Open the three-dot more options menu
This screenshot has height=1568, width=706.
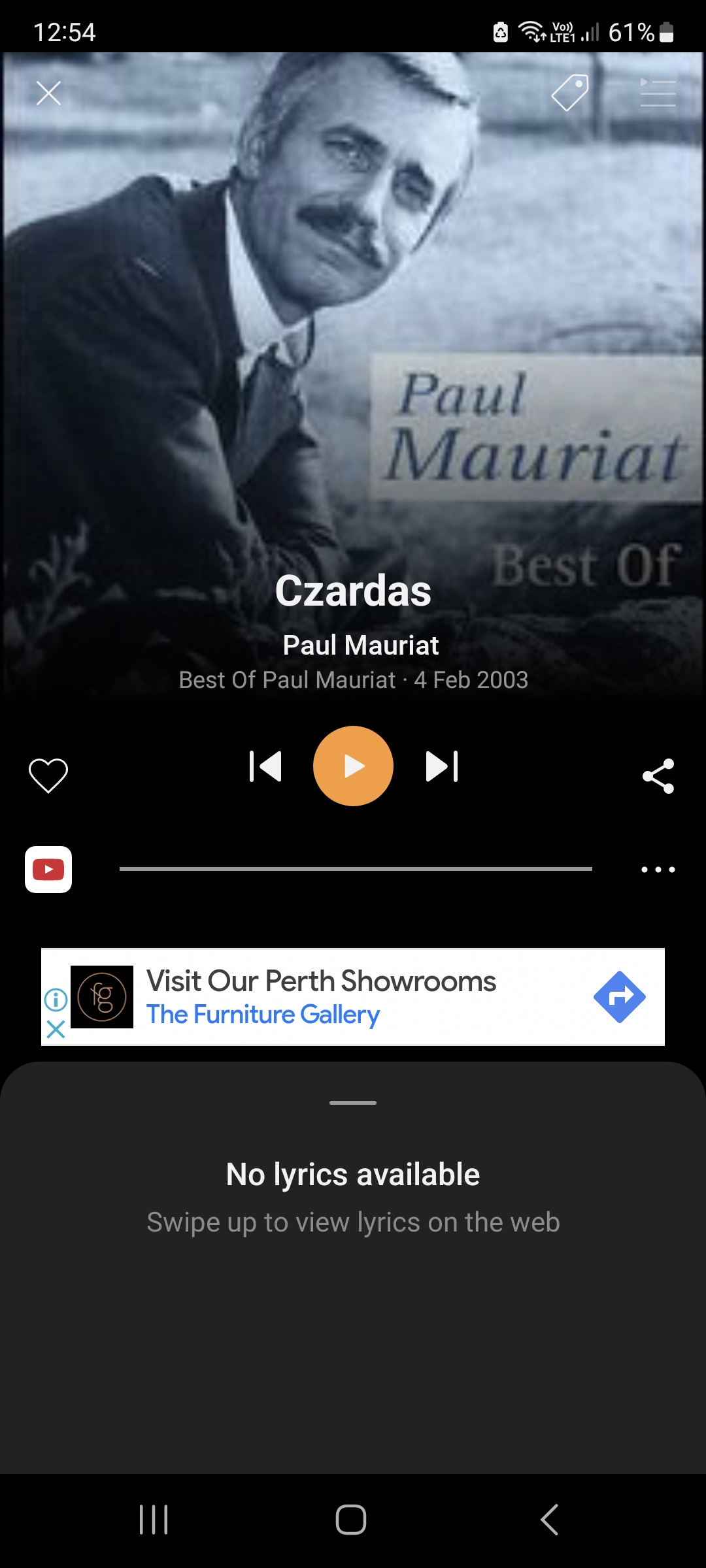pyautogui.click(x=658, y=870)
